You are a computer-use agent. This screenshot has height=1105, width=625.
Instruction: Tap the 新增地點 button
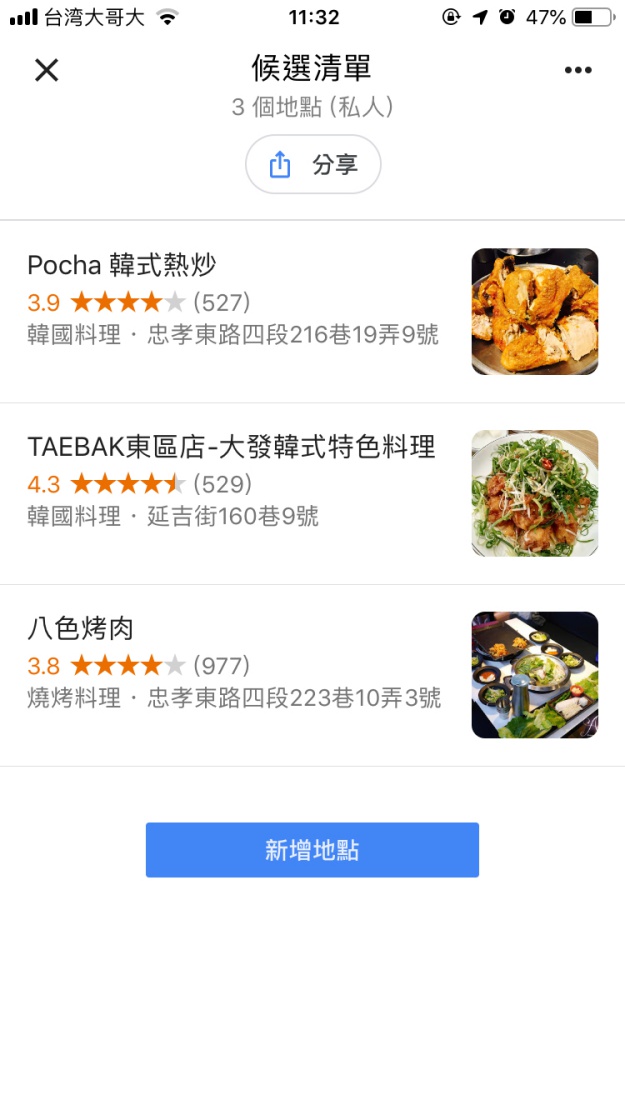(312, 850)
